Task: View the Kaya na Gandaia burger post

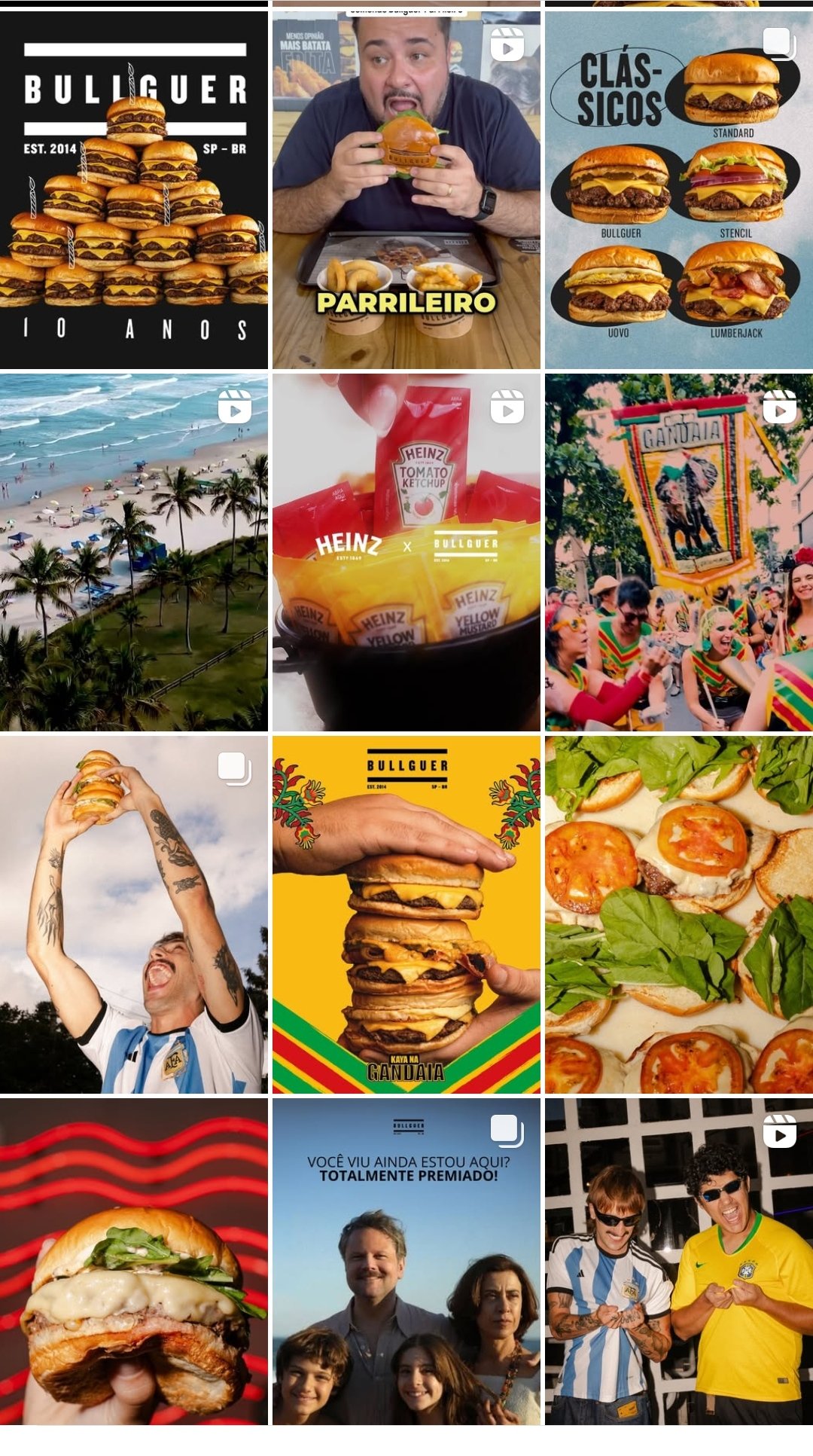Action: pyautogui.click(x=406, y=914)
